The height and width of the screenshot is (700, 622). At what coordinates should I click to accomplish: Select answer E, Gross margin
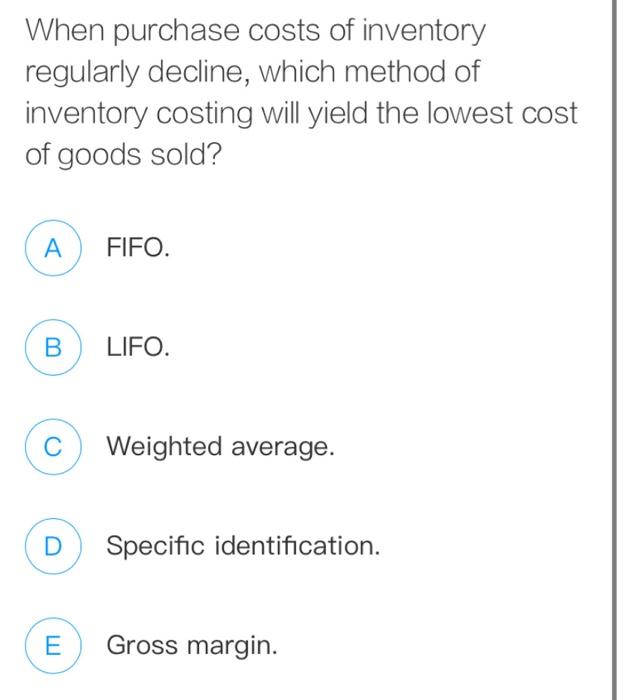52,645
